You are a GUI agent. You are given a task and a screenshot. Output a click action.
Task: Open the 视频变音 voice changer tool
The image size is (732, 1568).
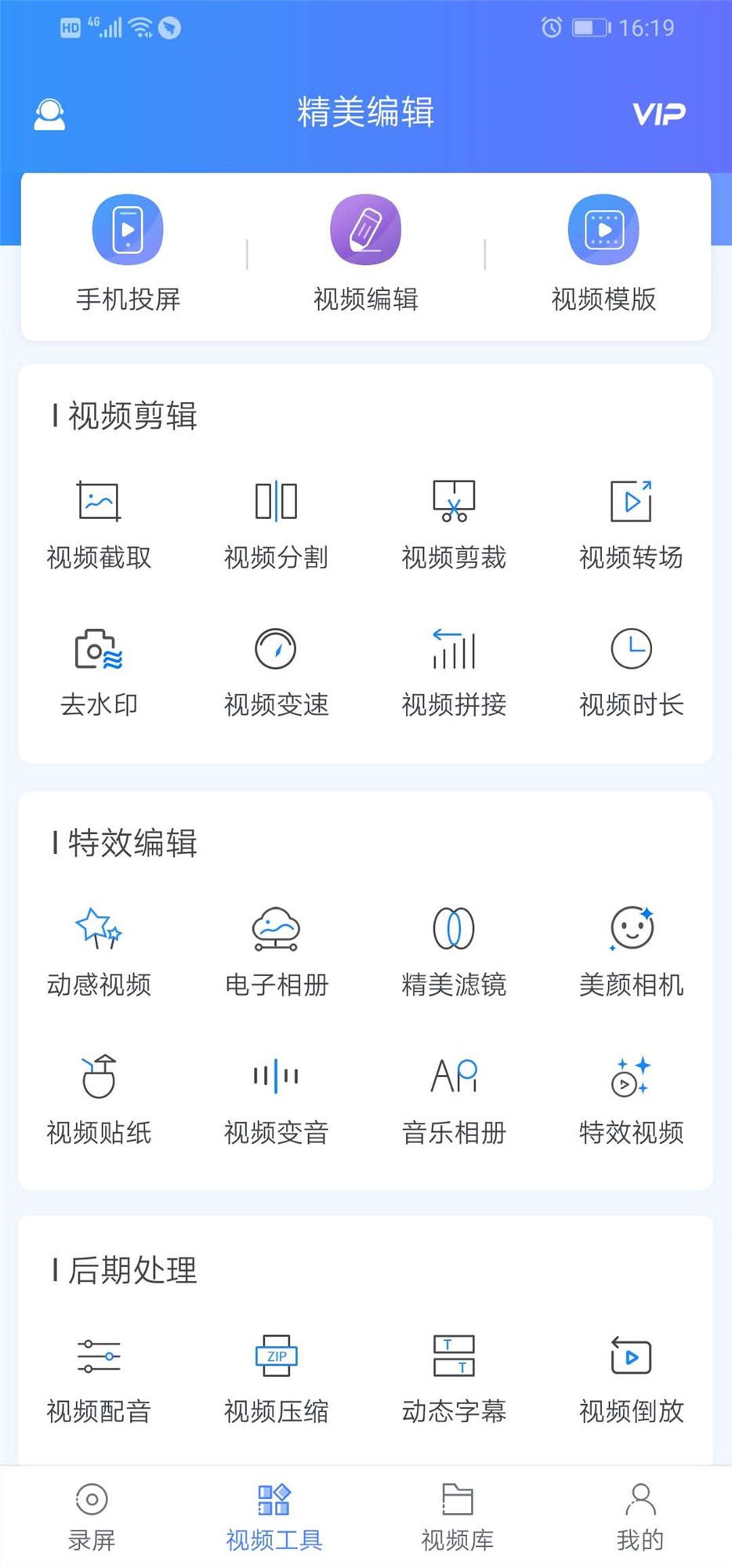[276, 1096]
